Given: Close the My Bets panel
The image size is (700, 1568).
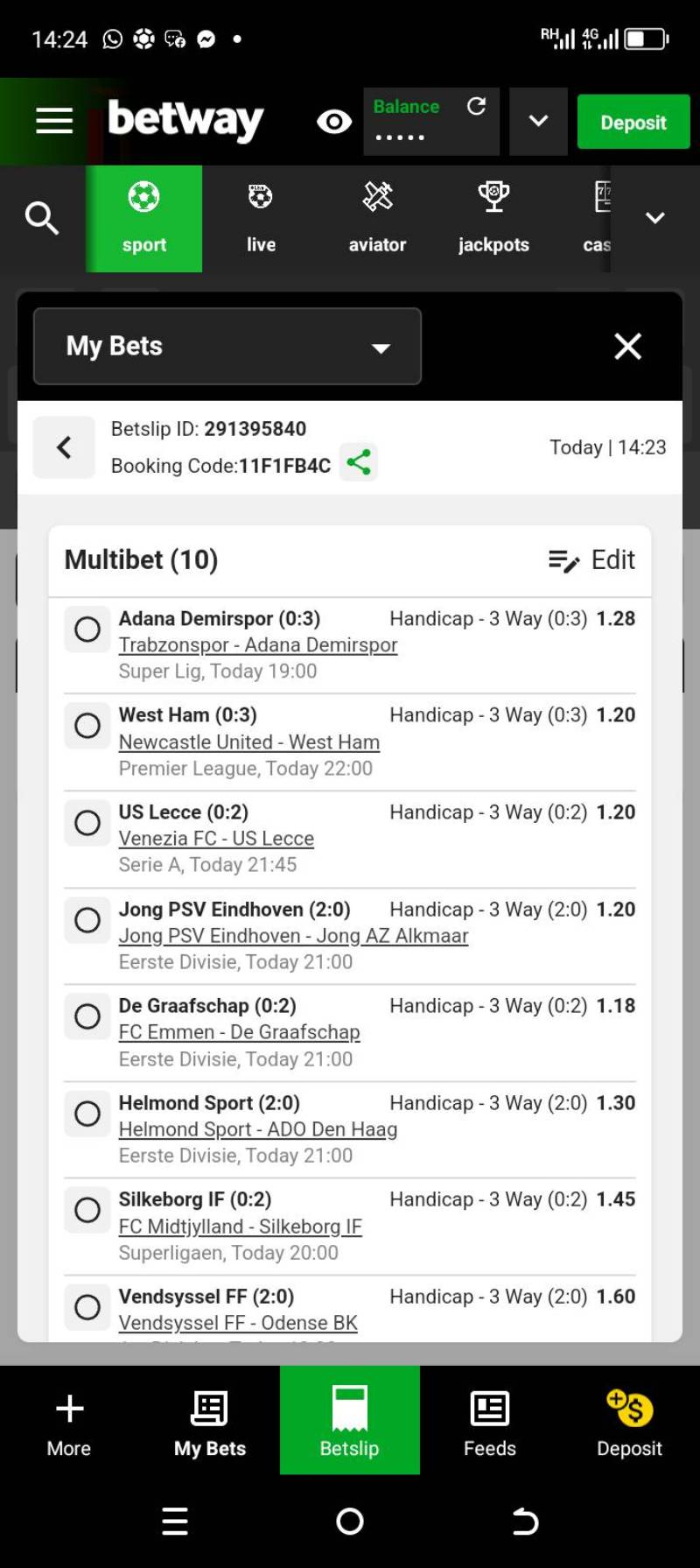Looking at the screenshot, I should pos(627,346).
